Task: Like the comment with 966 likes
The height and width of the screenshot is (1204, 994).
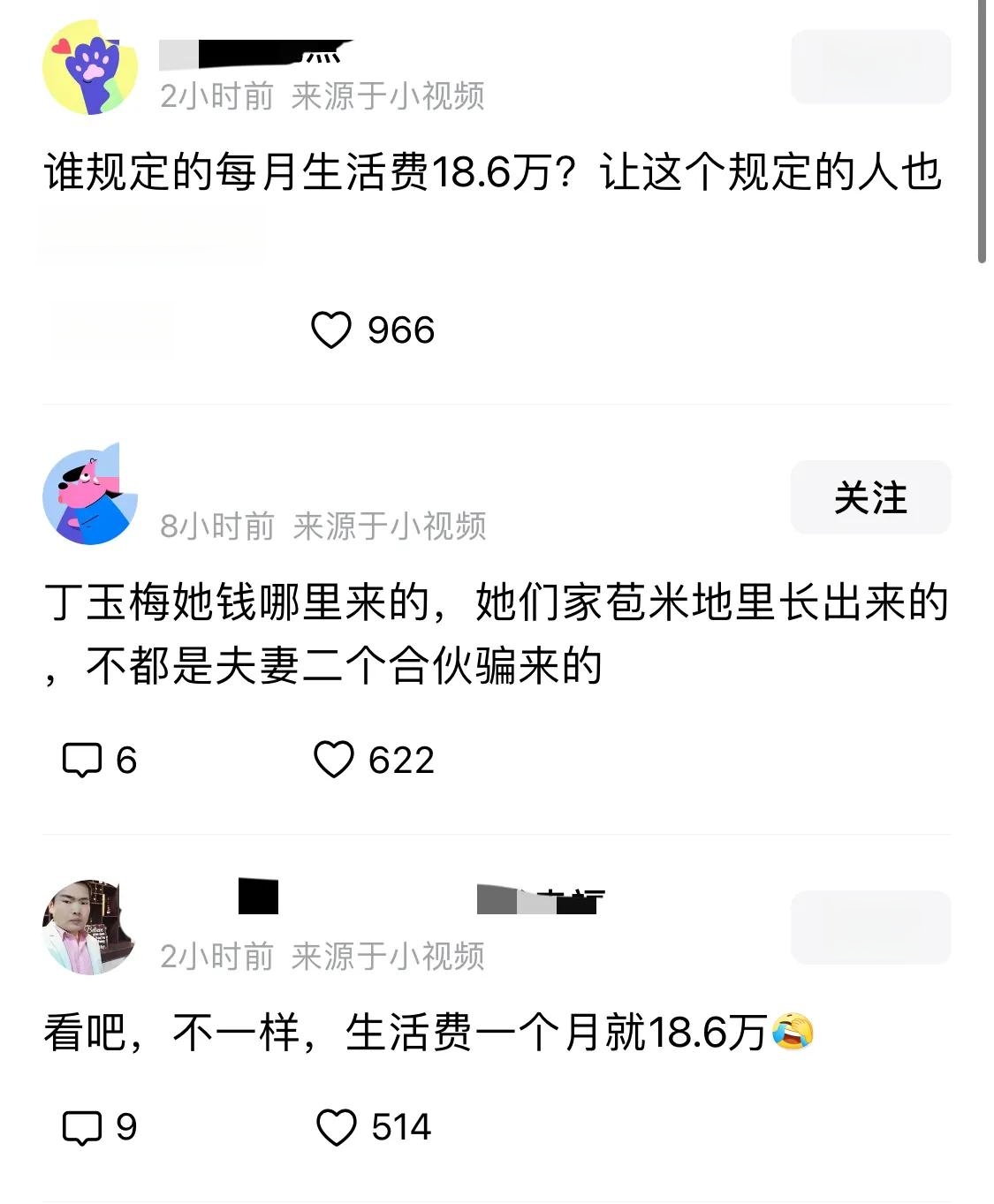Action: [332, 330]
